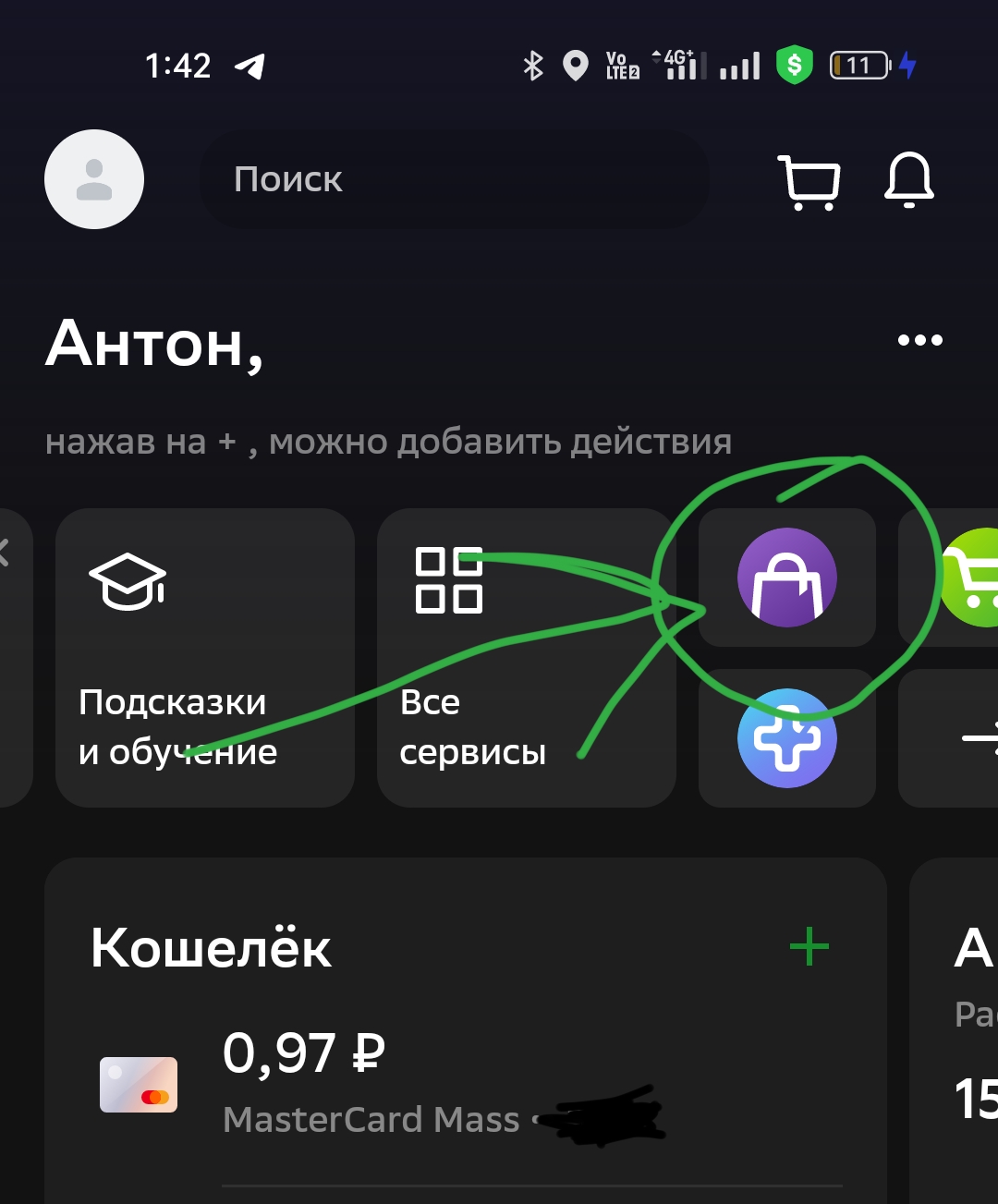Open the arrow shortcut tile

coord(970,738)
